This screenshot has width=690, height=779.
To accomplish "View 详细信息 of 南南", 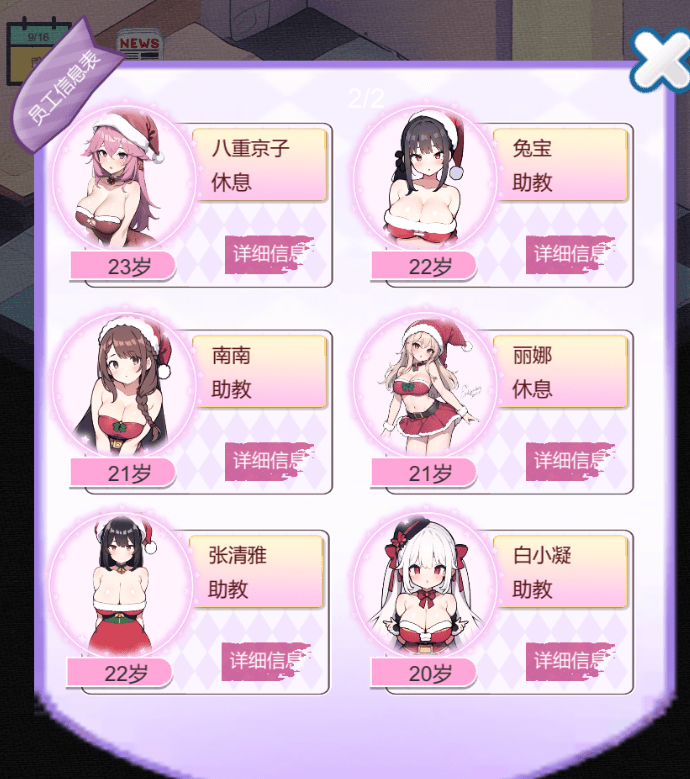I will [268, 461].
